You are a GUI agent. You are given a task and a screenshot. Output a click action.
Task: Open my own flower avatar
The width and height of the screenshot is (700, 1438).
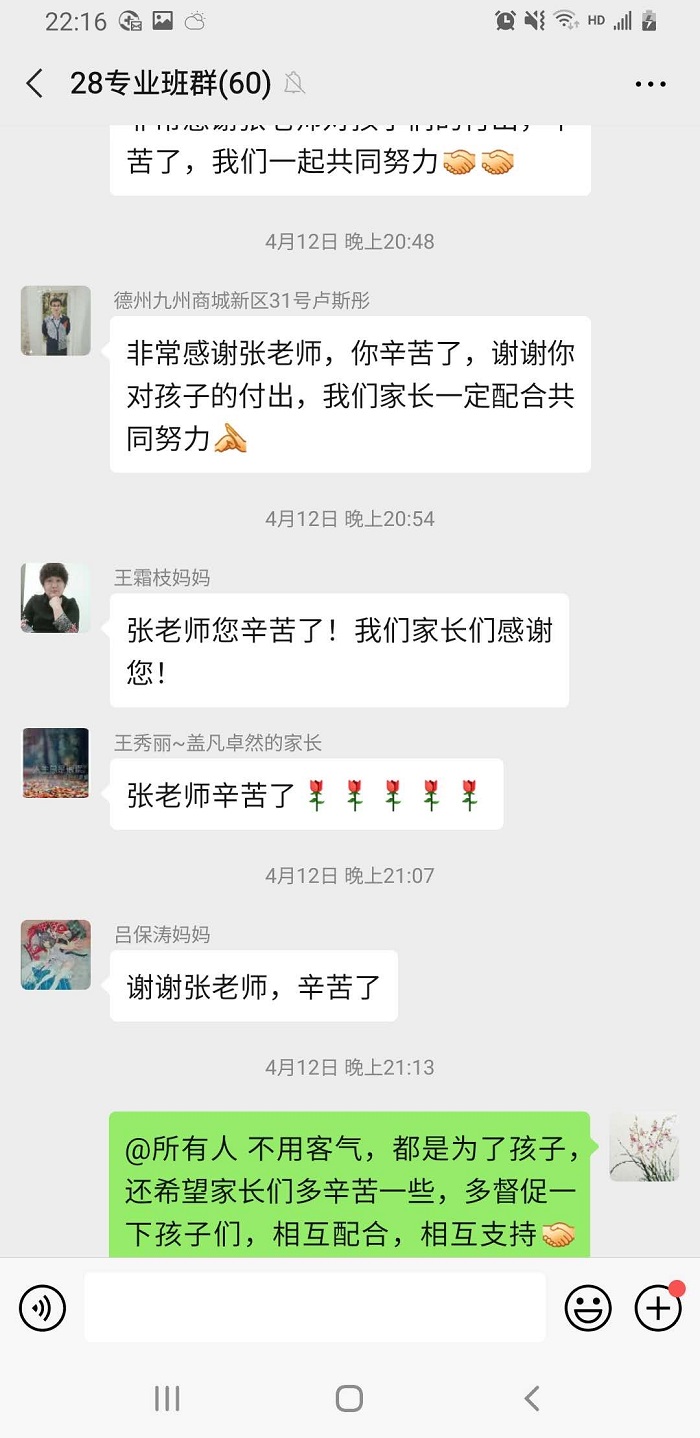(x=644, y=1147)
